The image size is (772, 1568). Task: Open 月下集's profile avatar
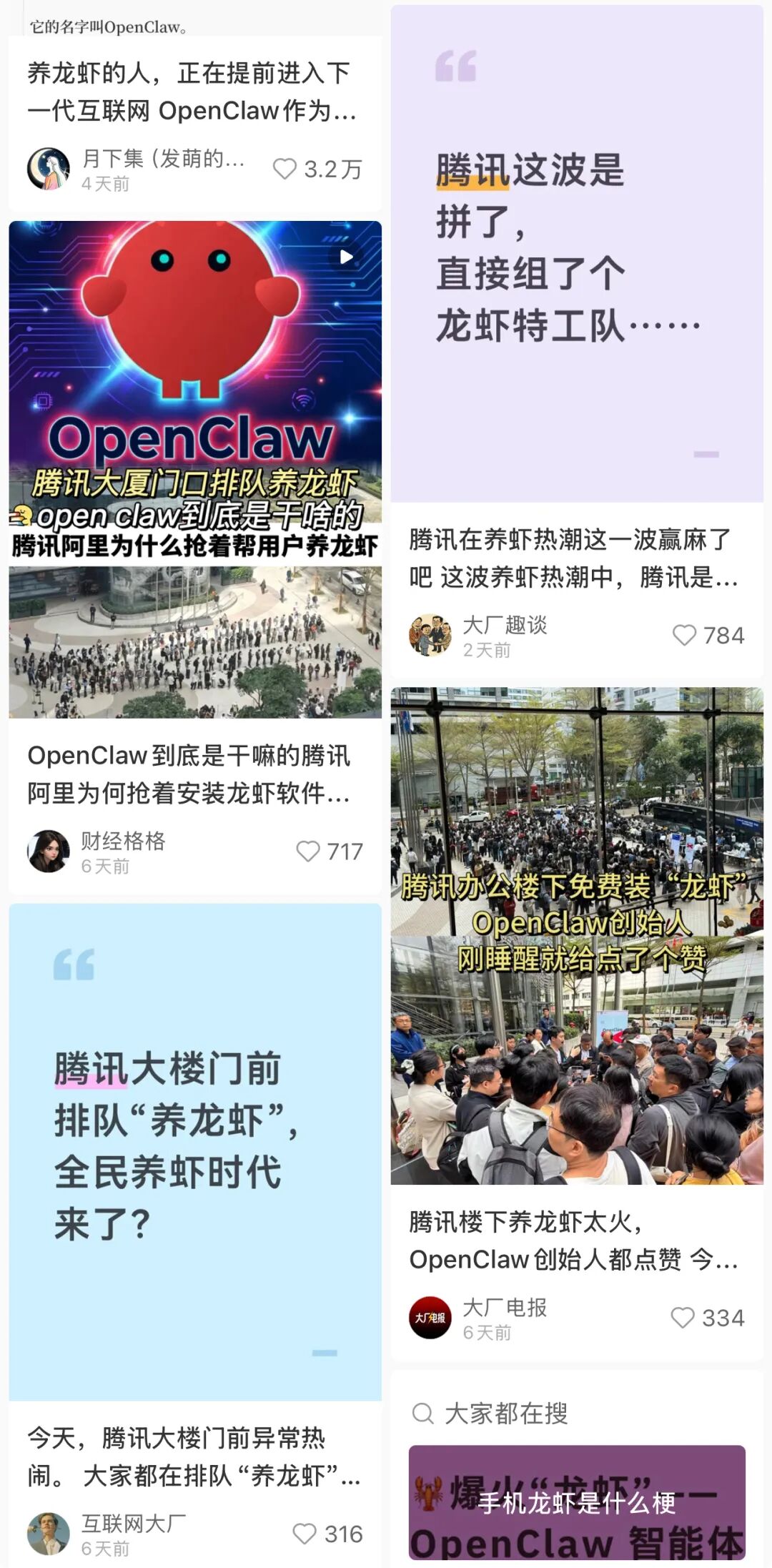pyautogui.click(x=49, y=169)
